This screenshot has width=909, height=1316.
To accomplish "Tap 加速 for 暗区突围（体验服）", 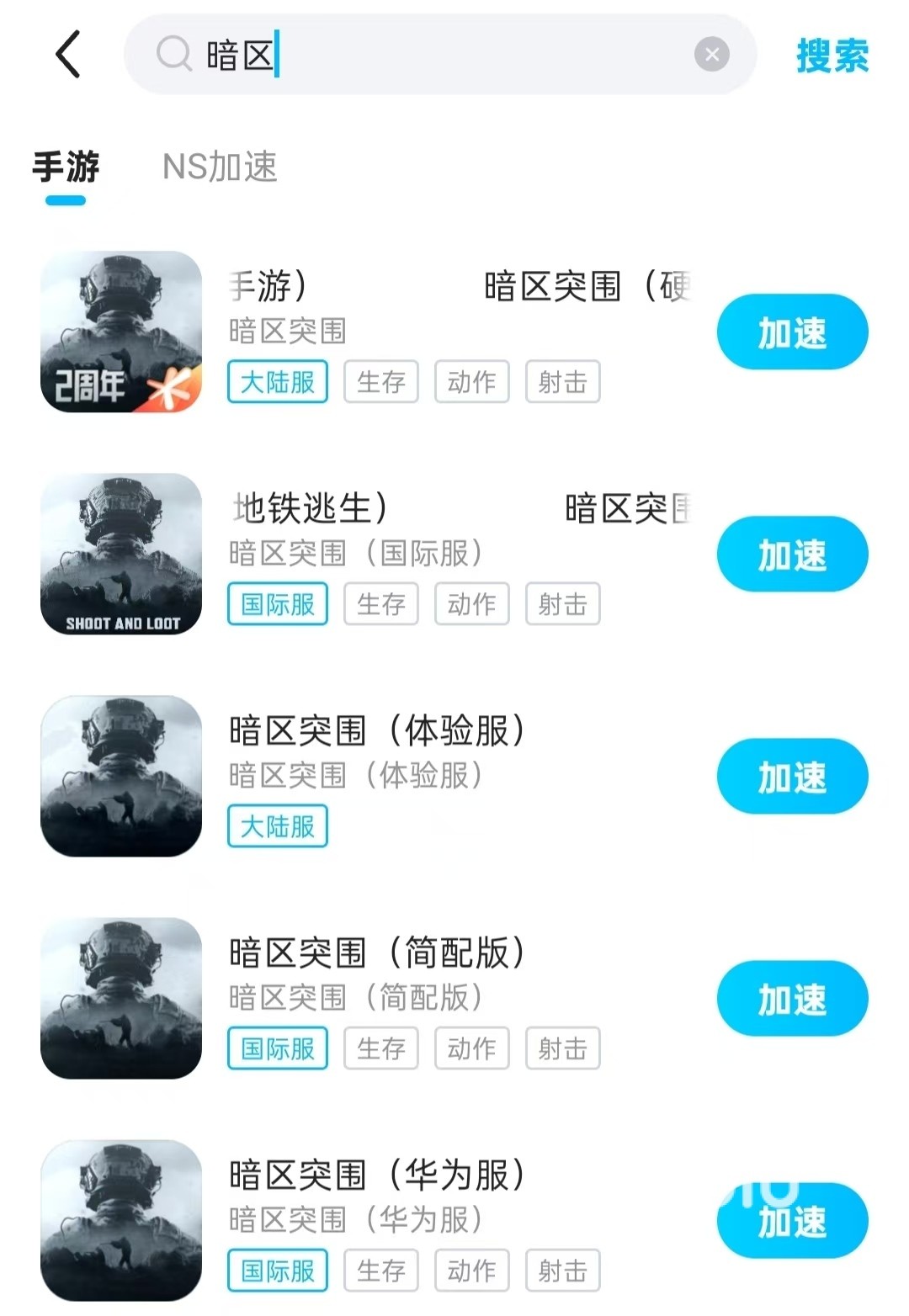I will [792, 777].
